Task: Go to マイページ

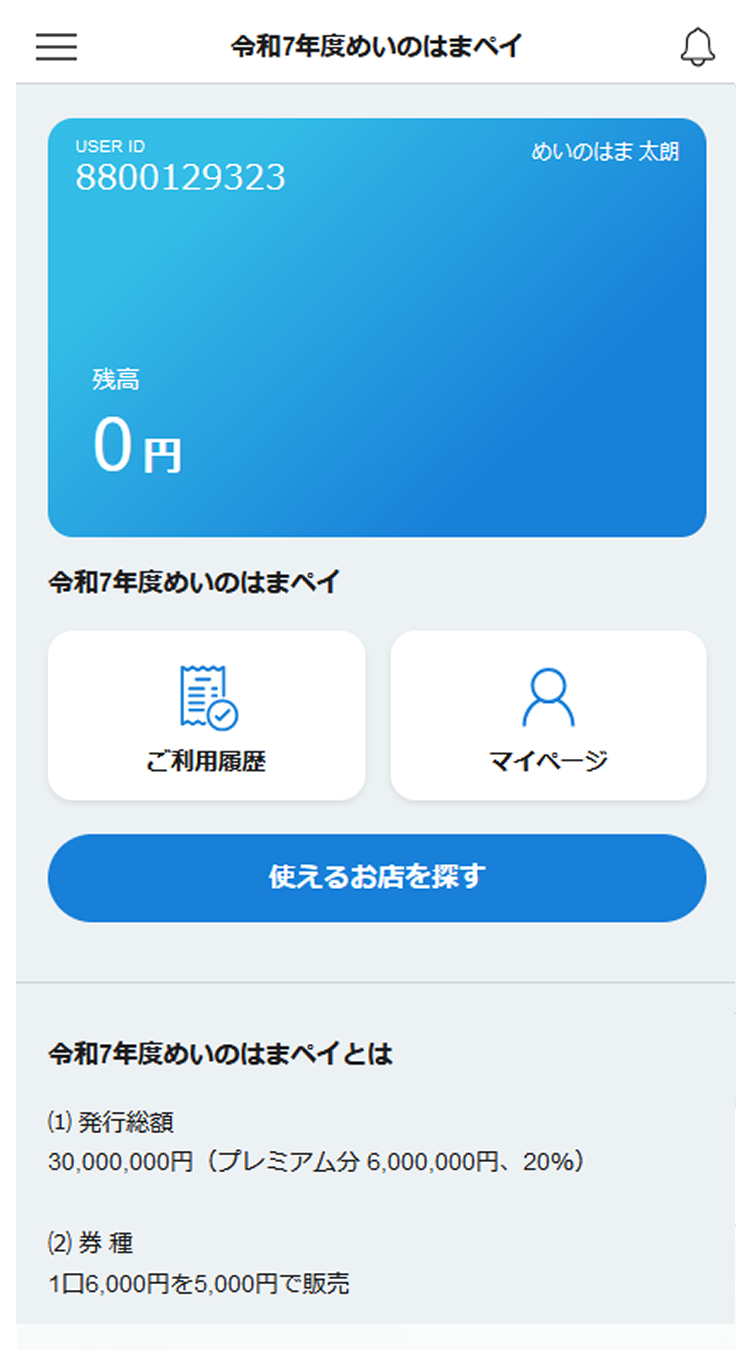Action: click(x=548, y=715)
